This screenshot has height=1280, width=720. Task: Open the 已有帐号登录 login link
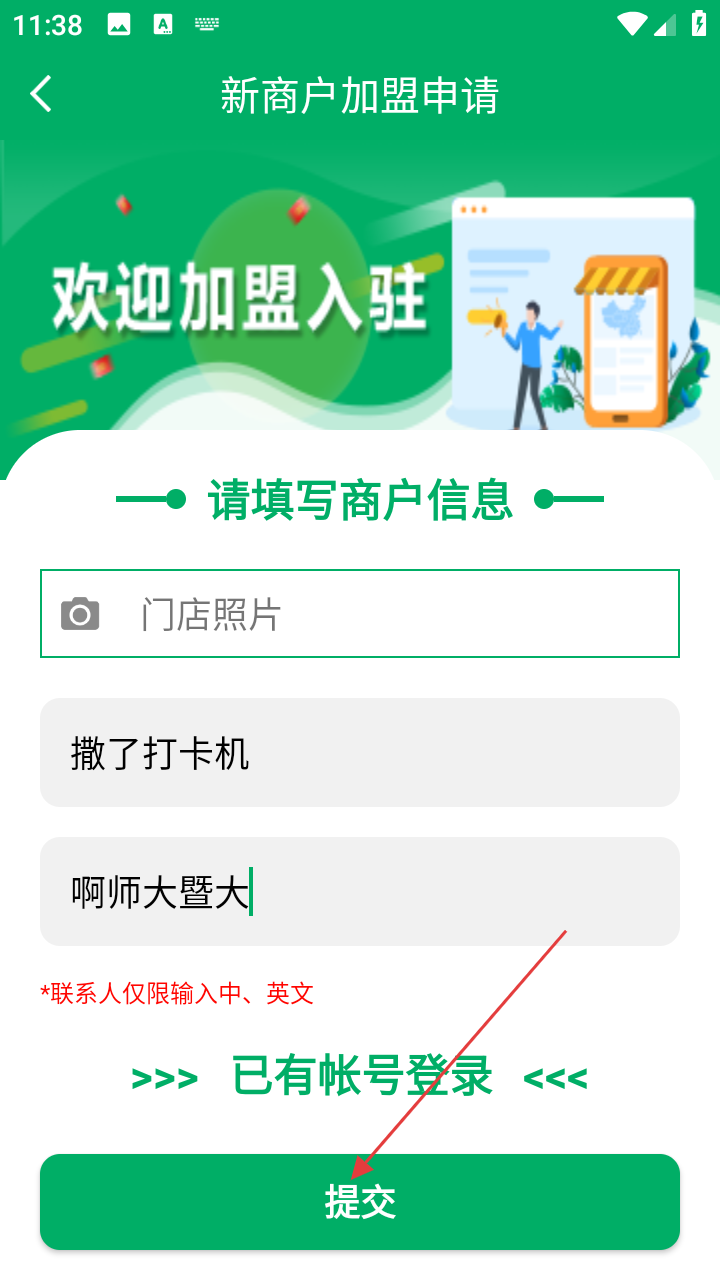tap(360, 1077)
